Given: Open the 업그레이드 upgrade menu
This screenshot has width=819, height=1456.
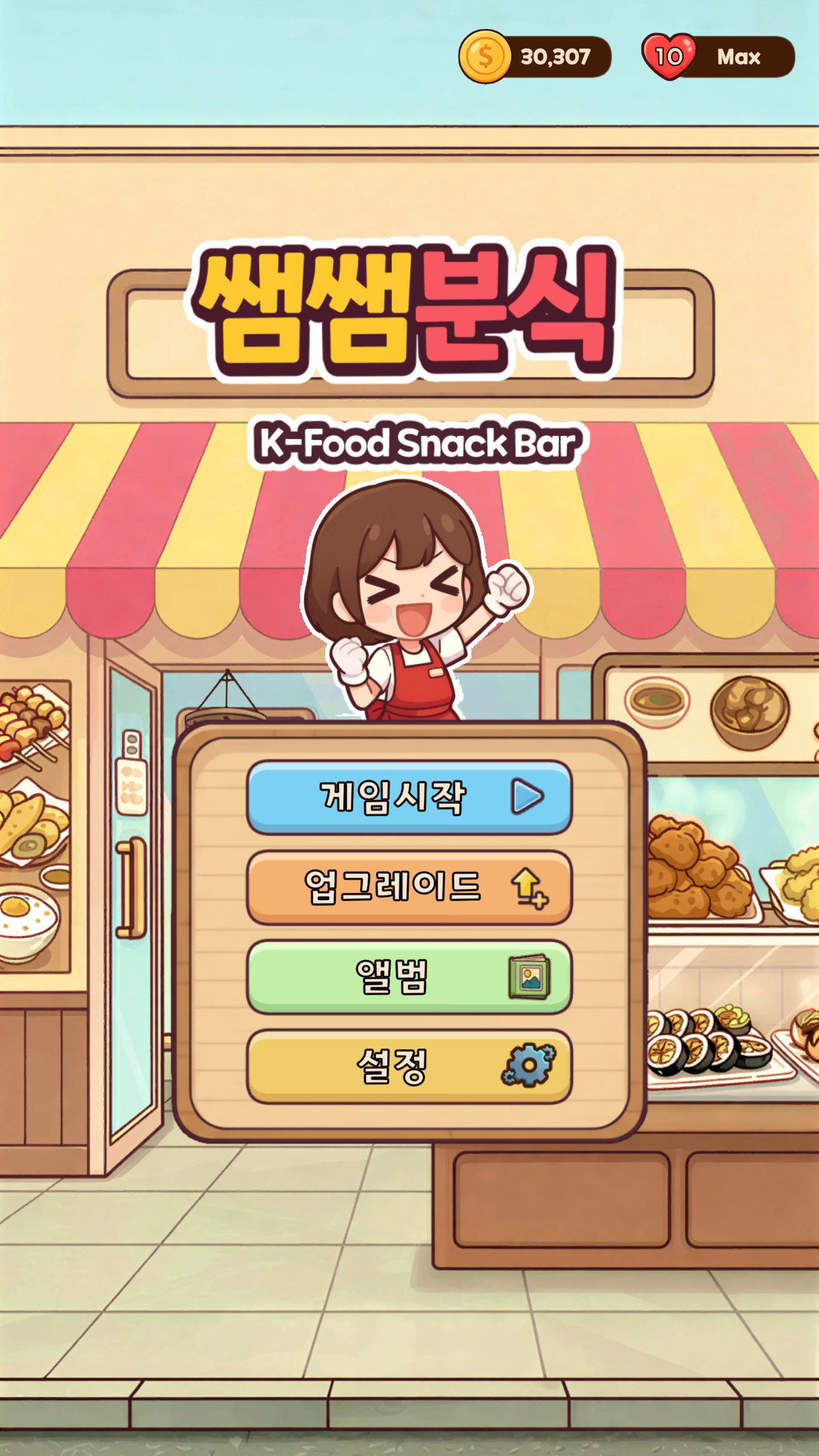Looking at the screenshot, I should pos(409,887).
